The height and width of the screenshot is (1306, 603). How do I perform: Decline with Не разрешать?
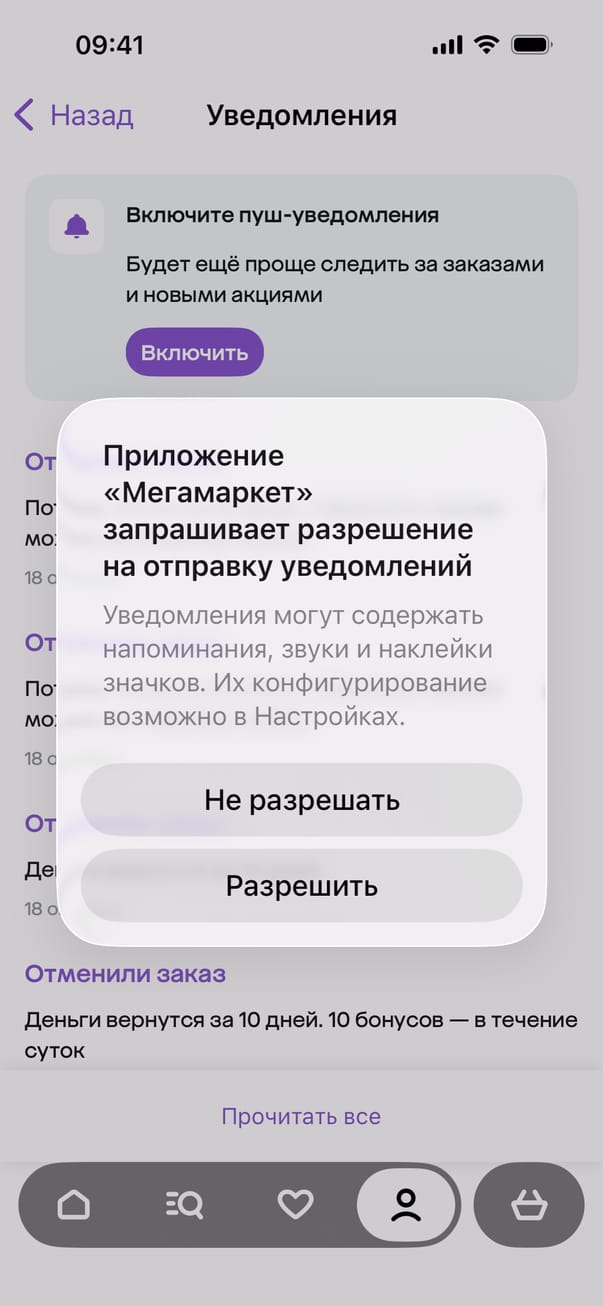click(x=301, y=800)
